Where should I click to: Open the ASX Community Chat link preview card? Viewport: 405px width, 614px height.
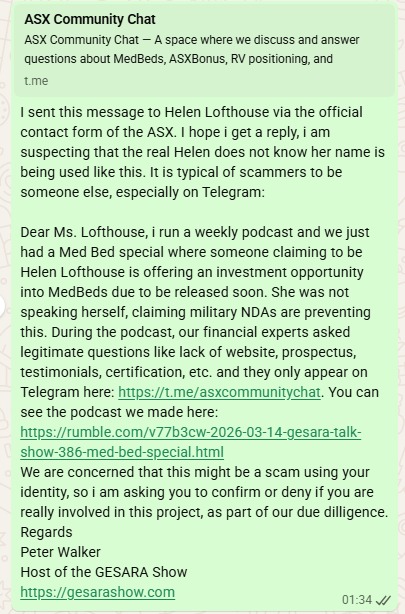(204, 51)
